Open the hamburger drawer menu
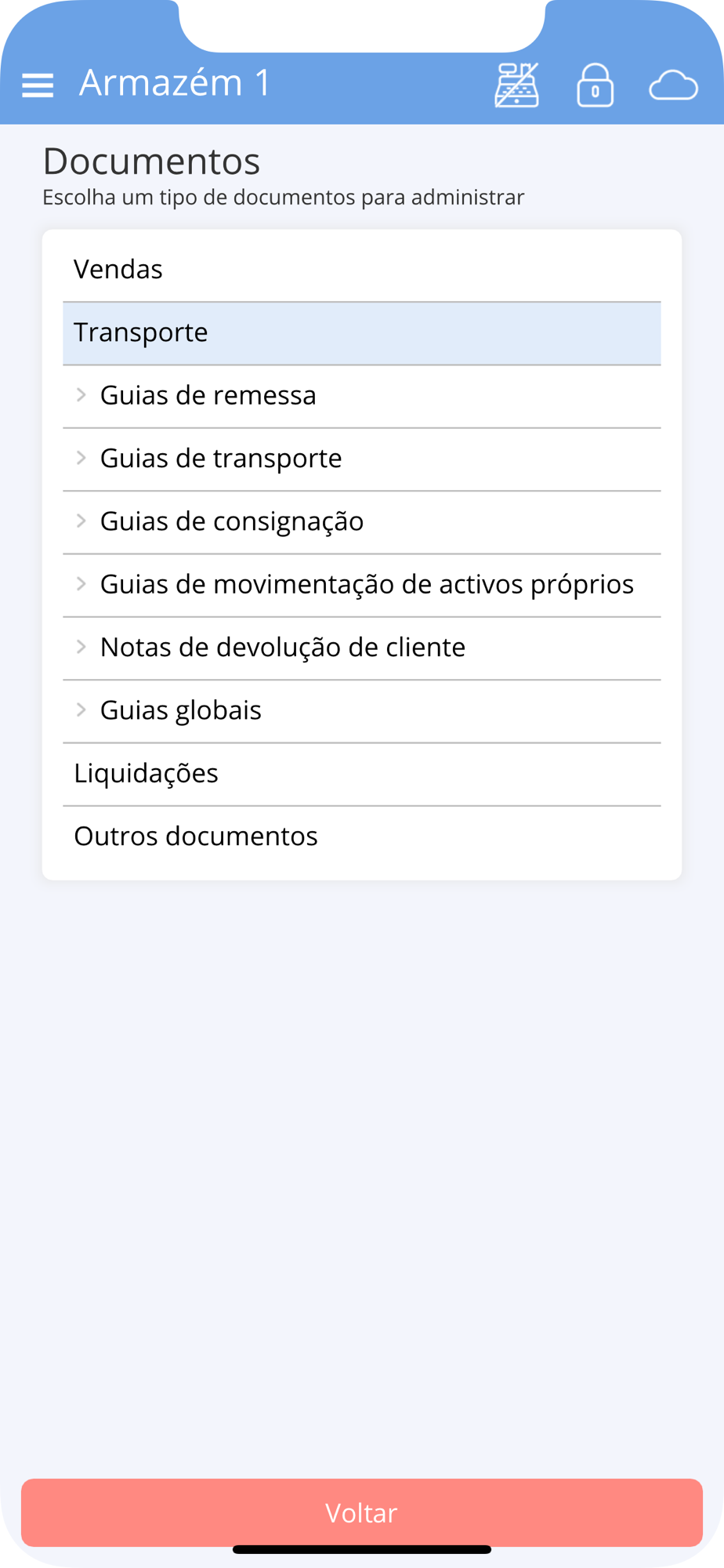Image resolution: width=724 pixels, height=1568 pixels. pyautogui.click(x=38, y=85)
